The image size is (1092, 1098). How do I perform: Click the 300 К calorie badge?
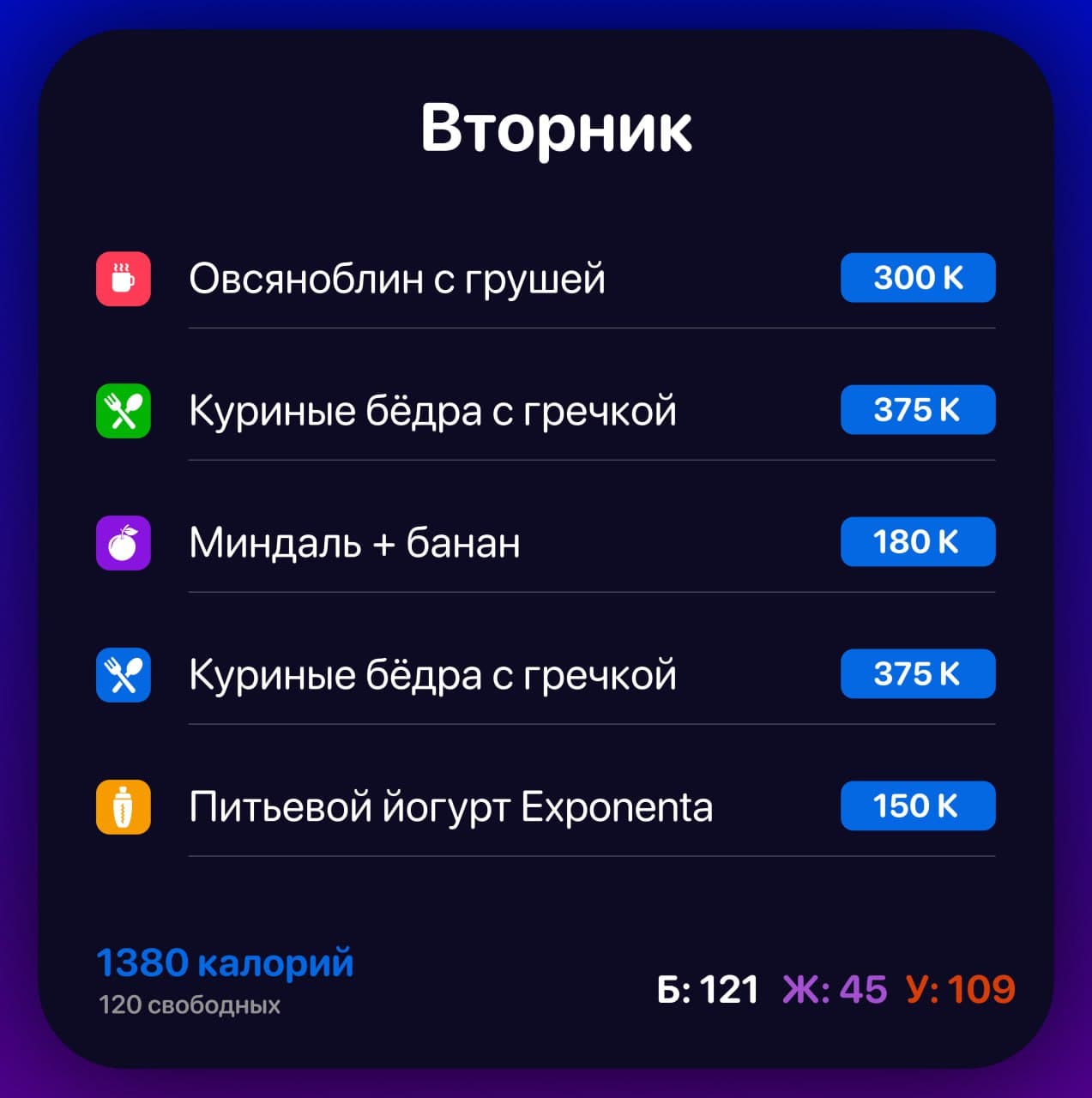[x=917, y=278]
